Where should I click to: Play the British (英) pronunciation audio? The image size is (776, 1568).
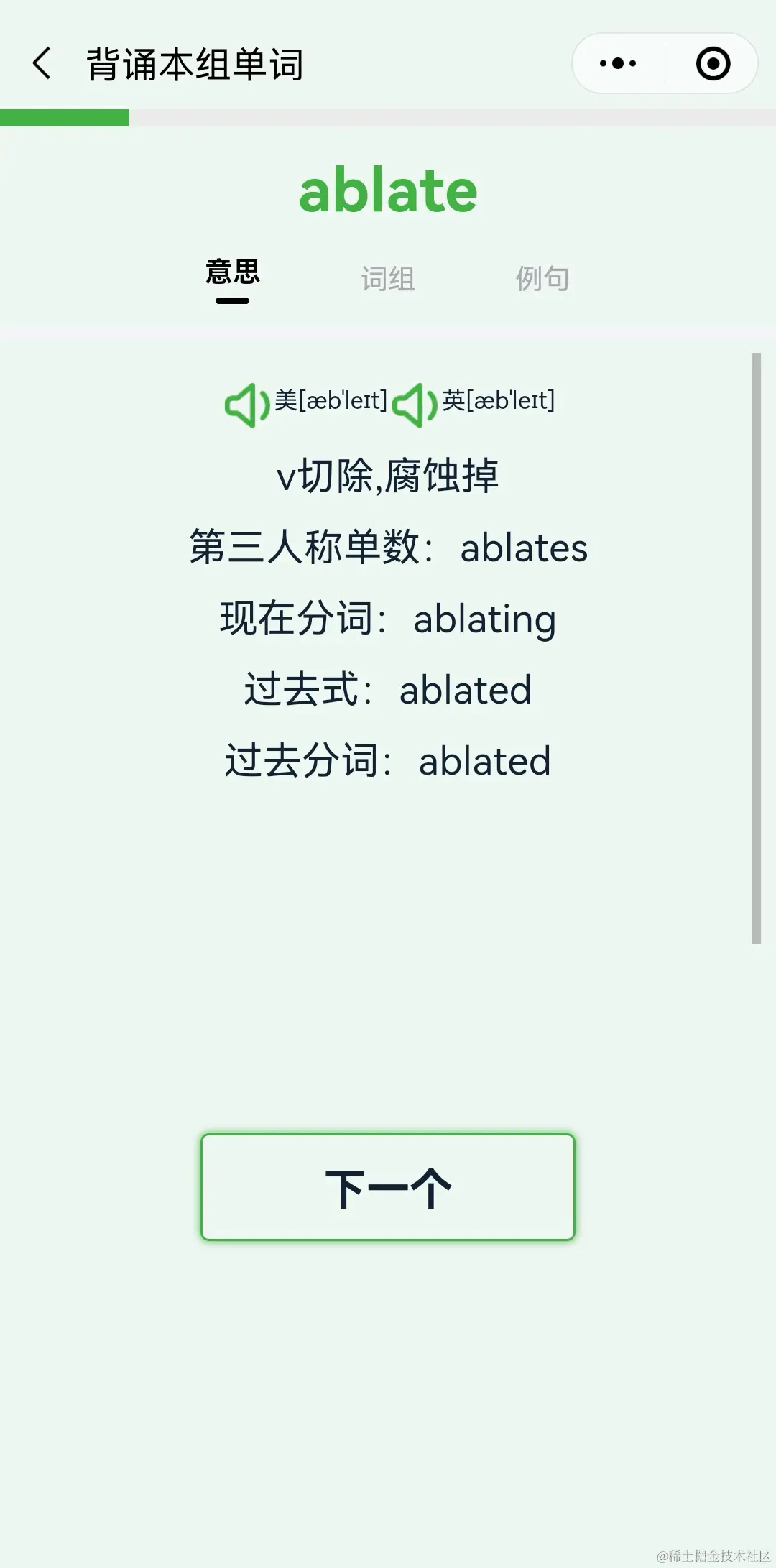(x=415, y=404)
